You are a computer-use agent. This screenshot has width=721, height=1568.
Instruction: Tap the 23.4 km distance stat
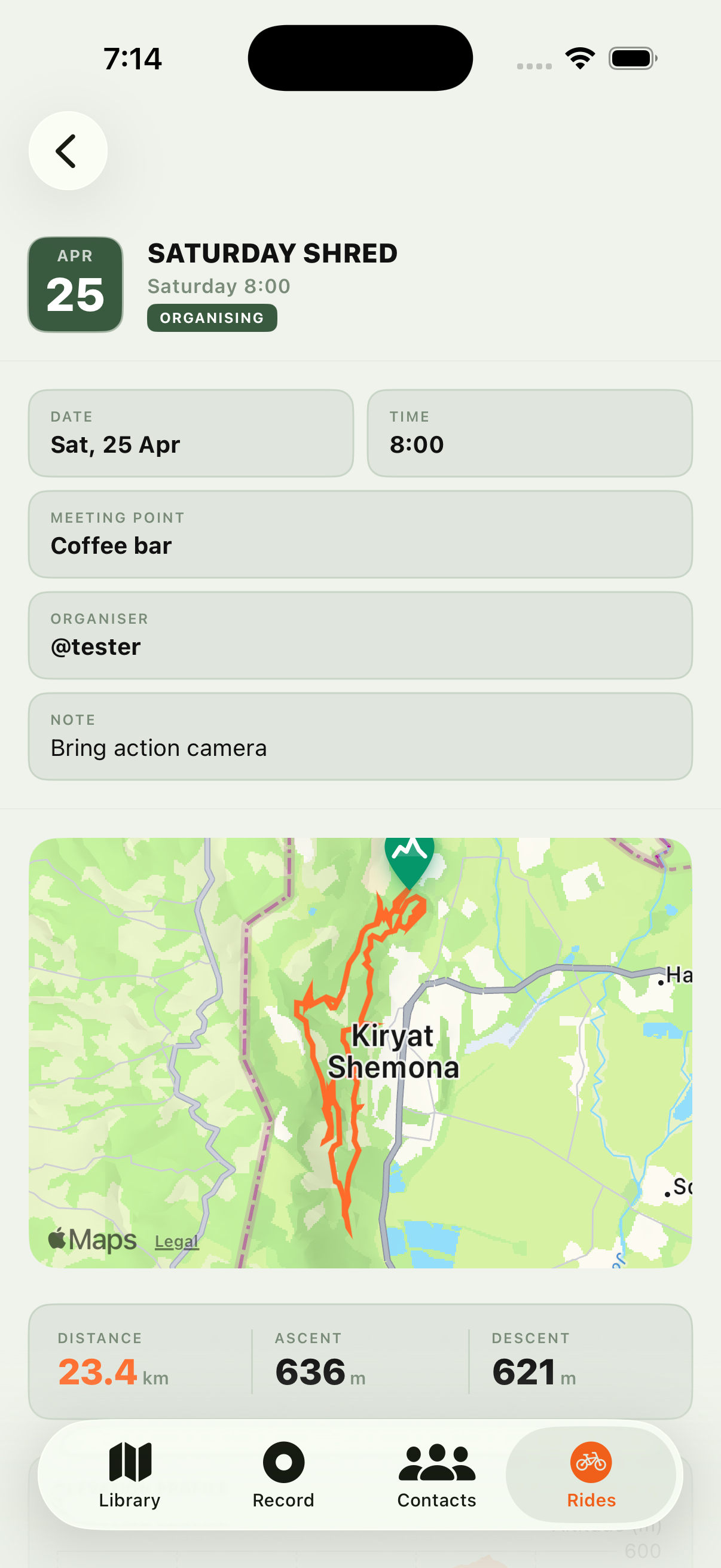(113, 1372)
